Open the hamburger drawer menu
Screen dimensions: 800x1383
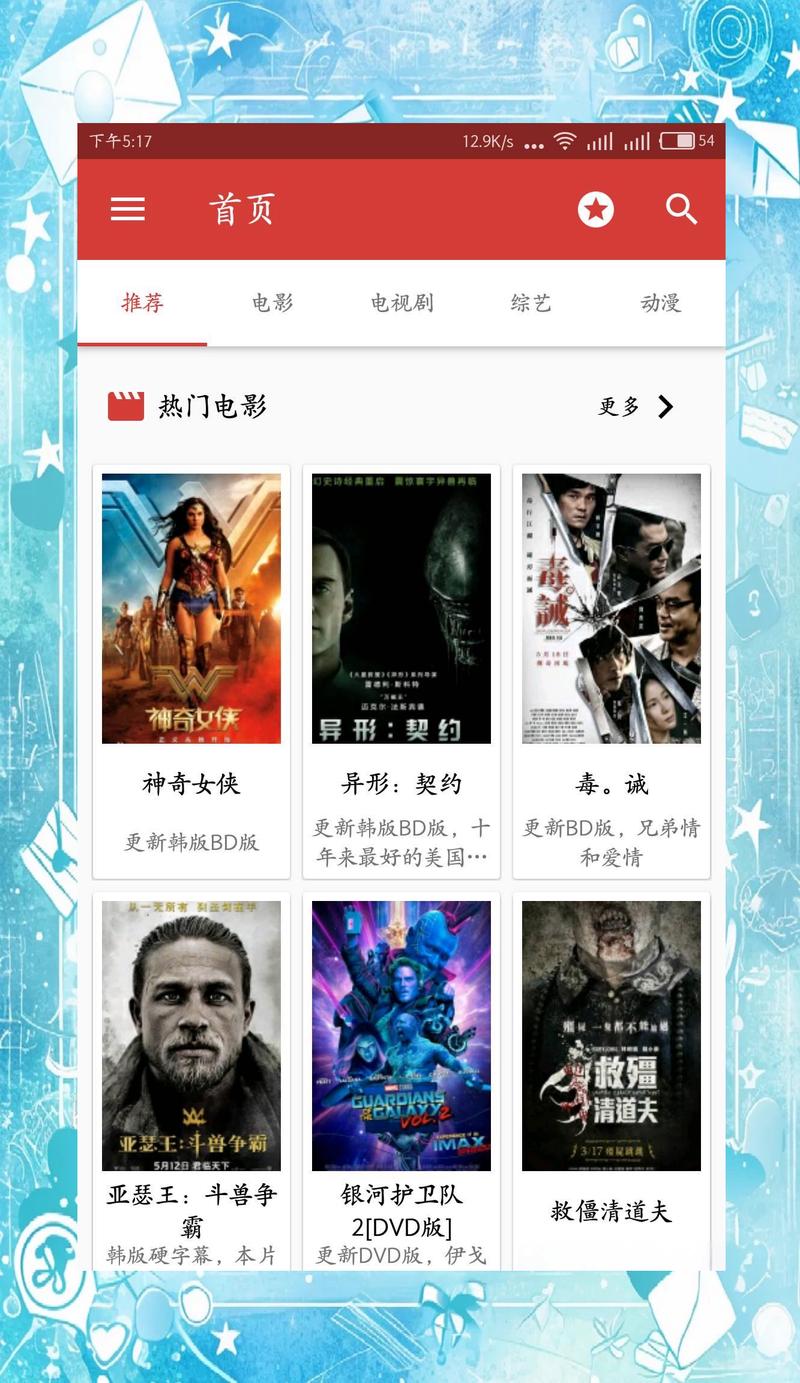pos(128,209)
